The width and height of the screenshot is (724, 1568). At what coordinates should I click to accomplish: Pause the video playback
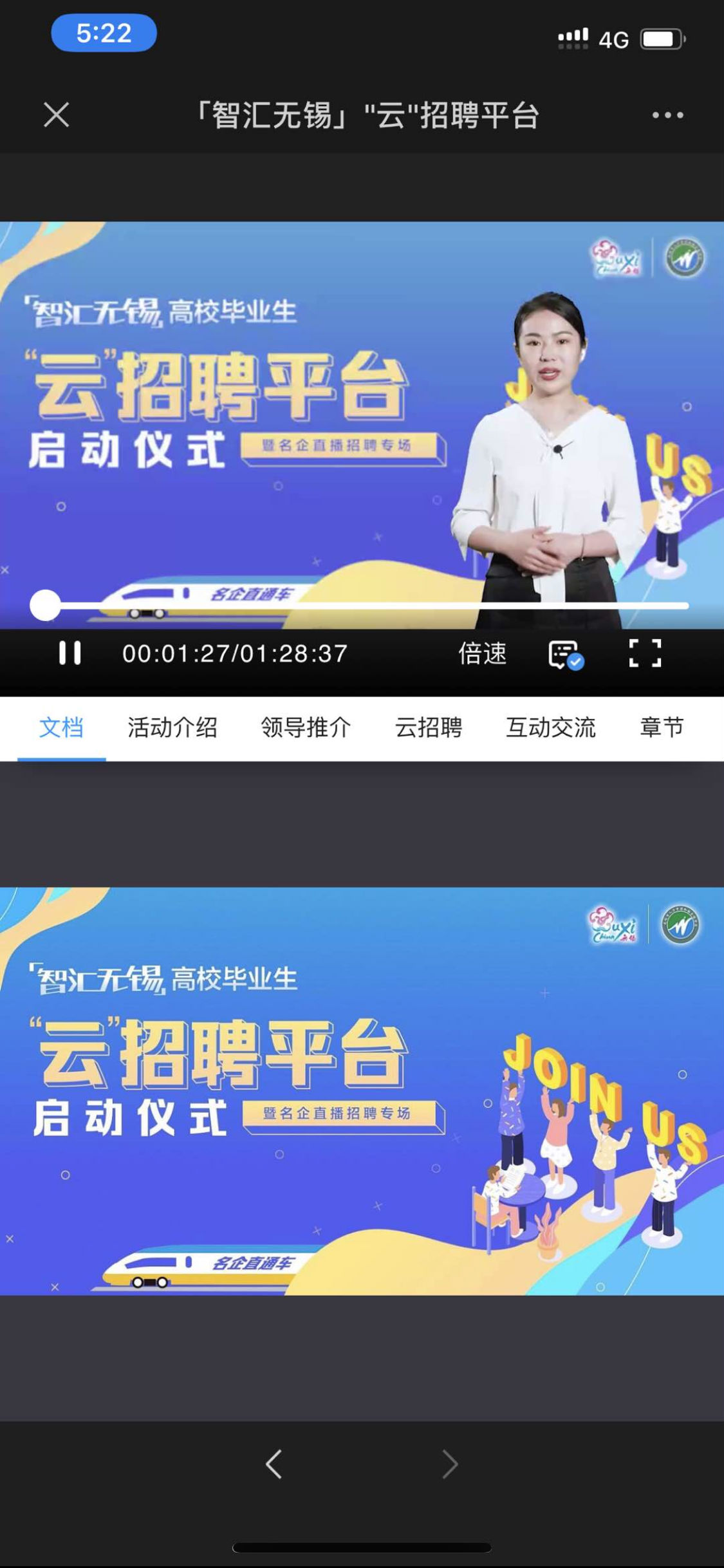point(70,653)
